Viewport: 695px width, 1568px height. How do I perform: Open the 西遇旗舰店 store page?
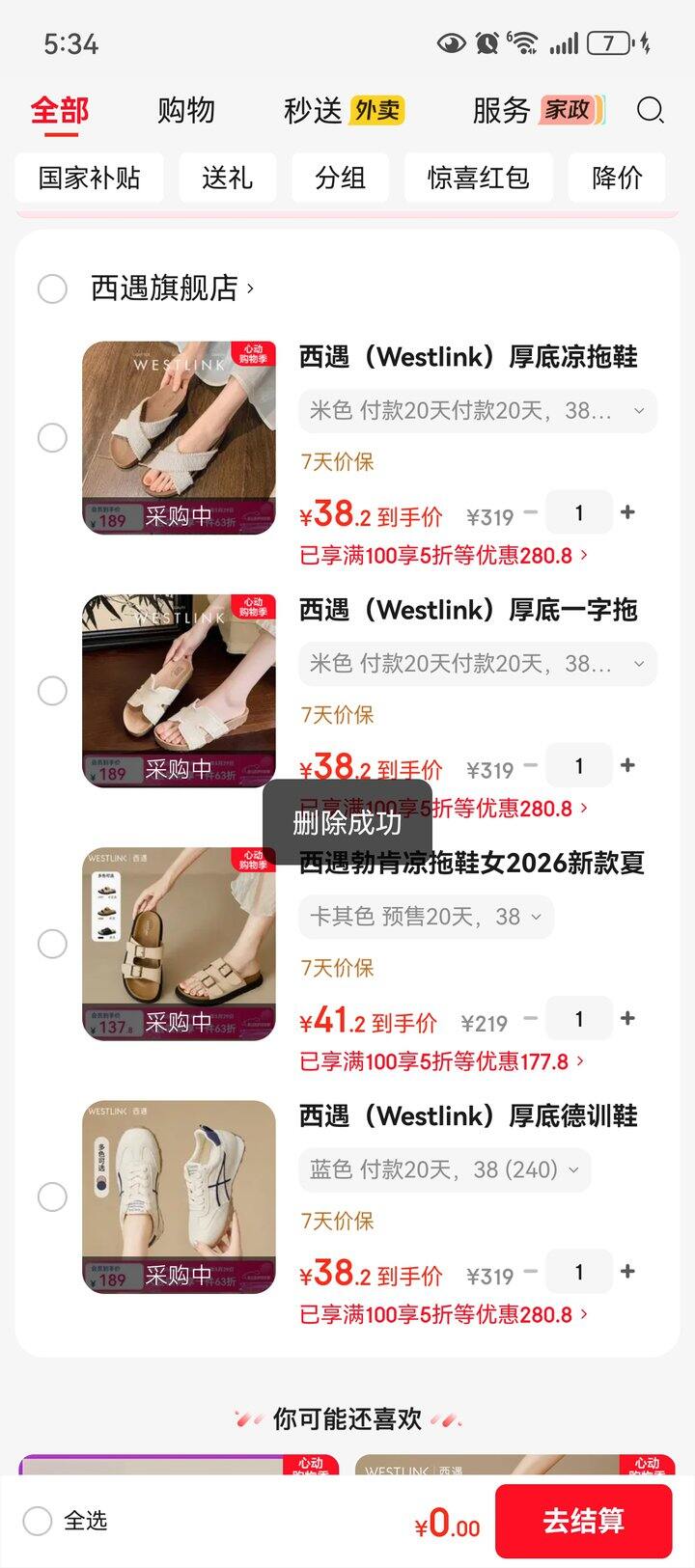[172, 288]
